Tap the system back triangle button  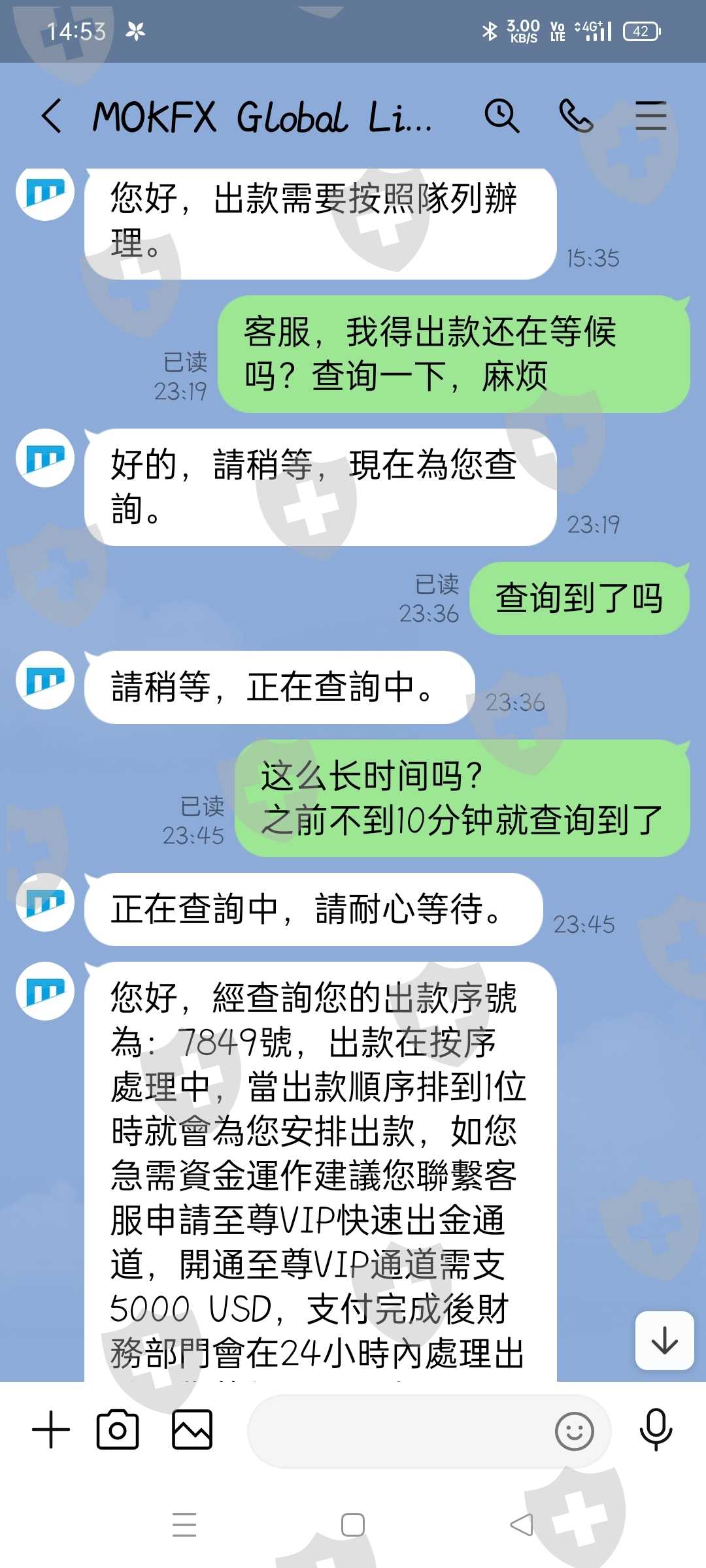click(x=521, y=1525)
